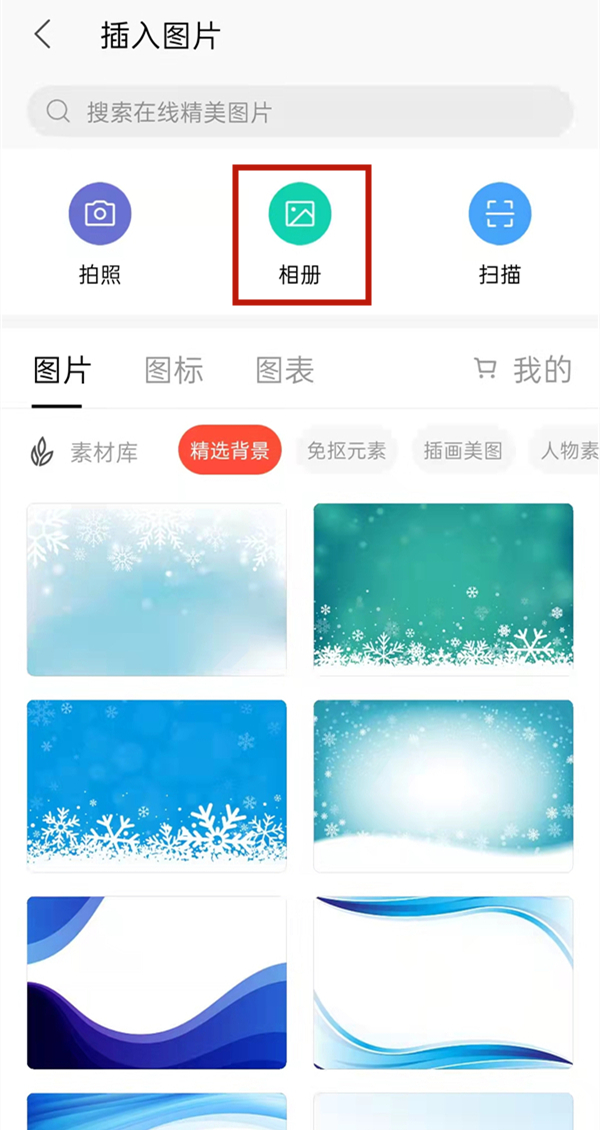Viewport: 600px width, 1130px height.
Task: Choose the light blue curved ribbon background
Action: (x=443, y=981)
